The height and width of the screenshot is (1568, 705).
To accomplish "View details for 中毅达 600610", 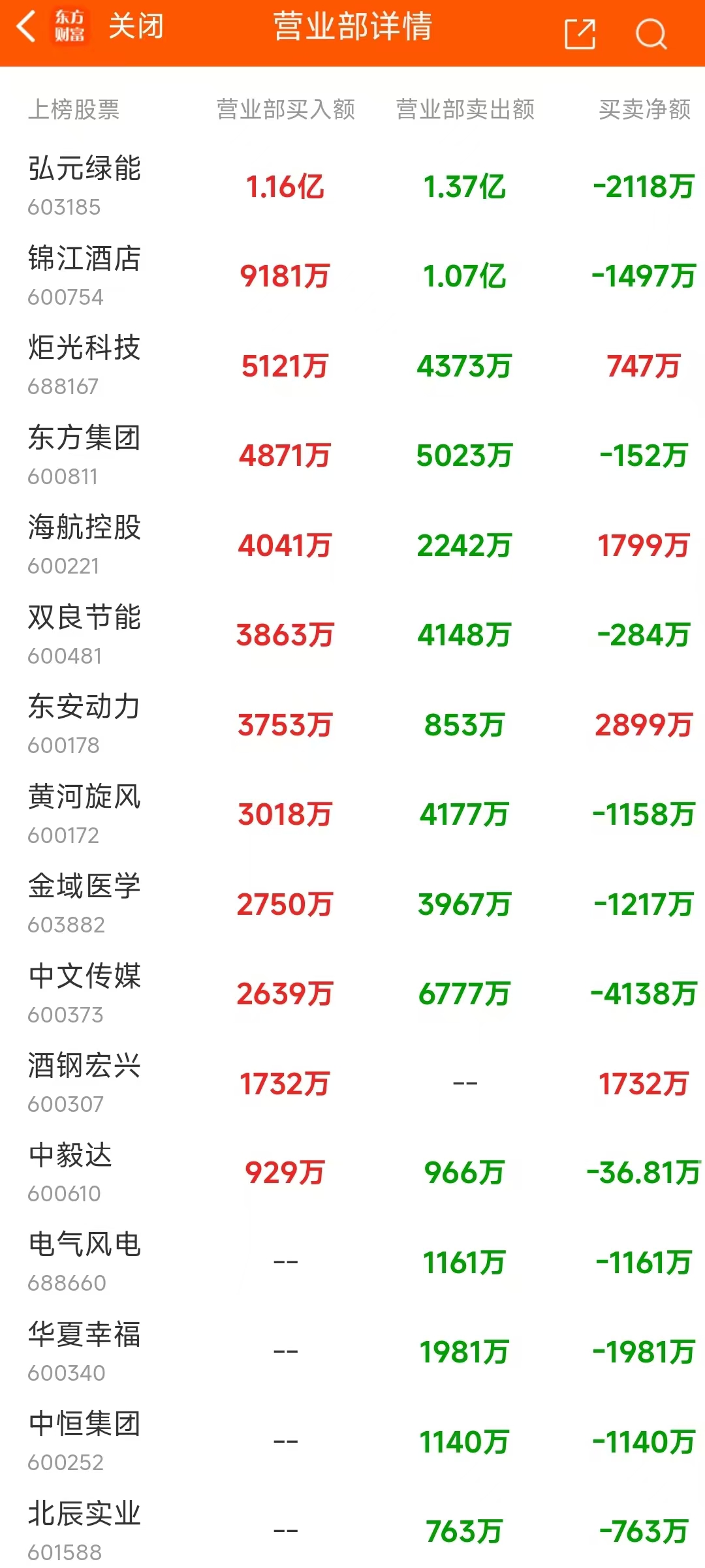I will click(352, 1173).
